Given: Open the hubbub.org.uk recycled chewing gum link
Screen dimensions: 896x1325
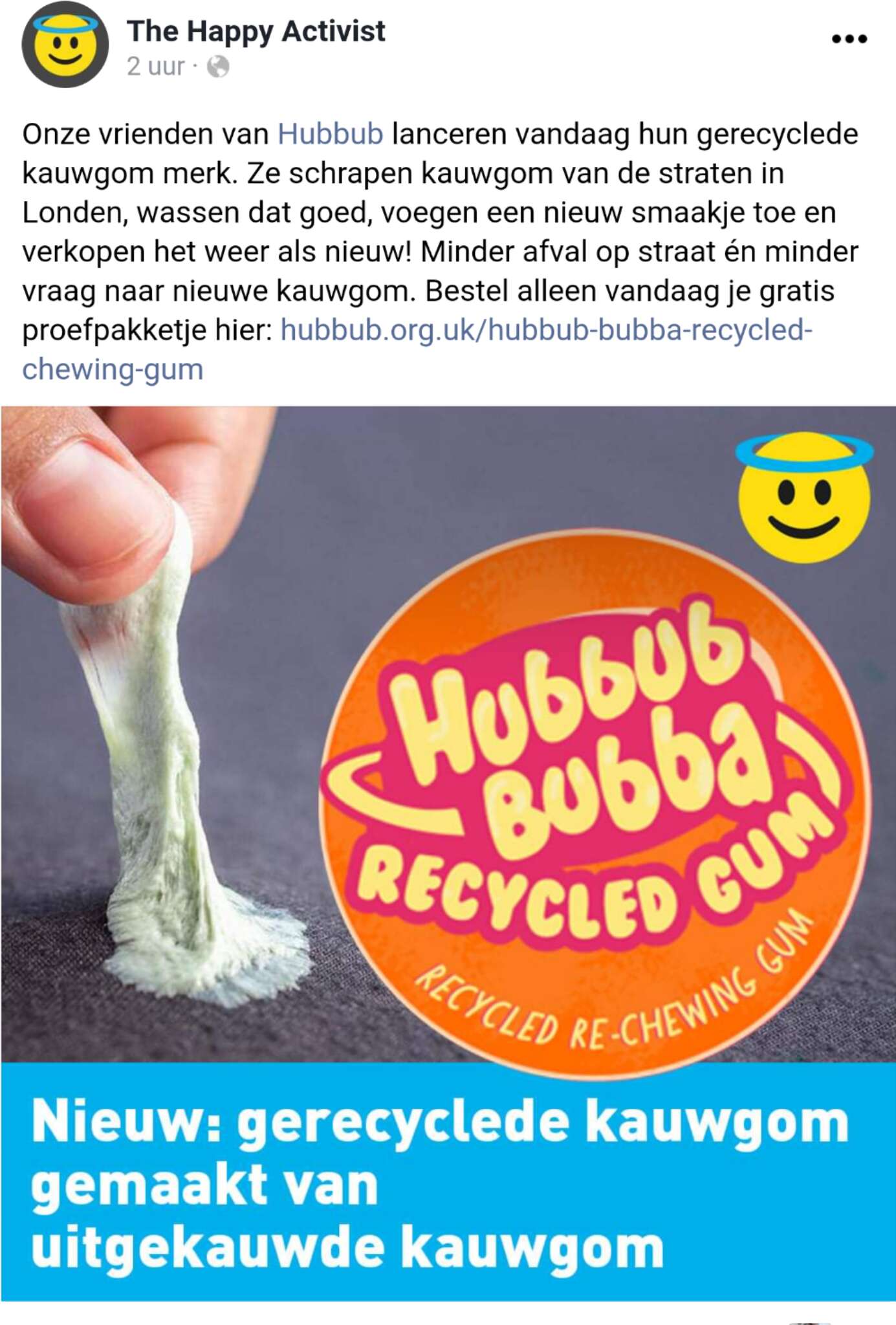Looking at the screenshot, I should pyautogui.click(x=545, y=331).
